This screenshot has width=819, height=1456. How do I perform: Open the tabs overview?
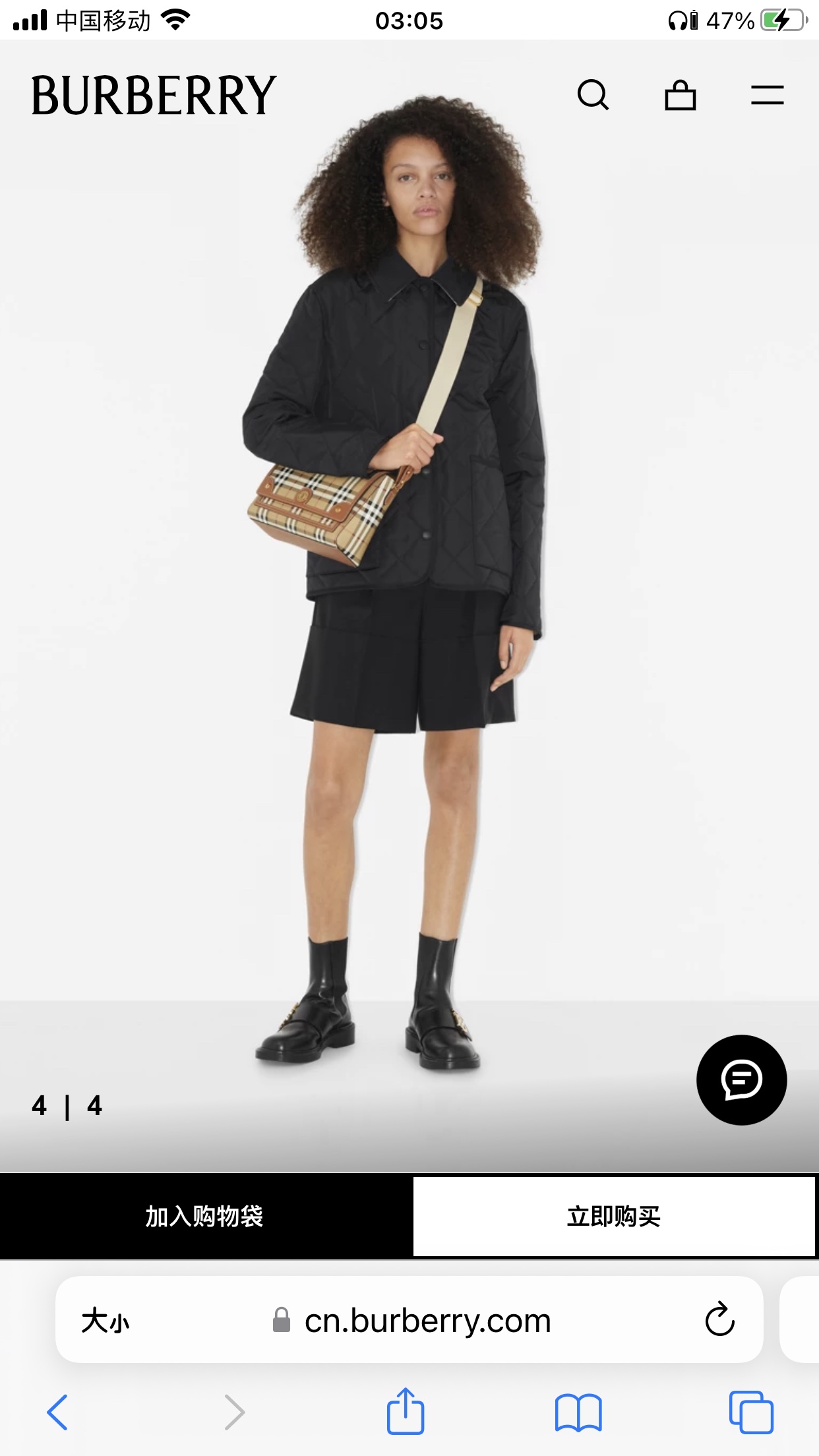pos(751,1412)
